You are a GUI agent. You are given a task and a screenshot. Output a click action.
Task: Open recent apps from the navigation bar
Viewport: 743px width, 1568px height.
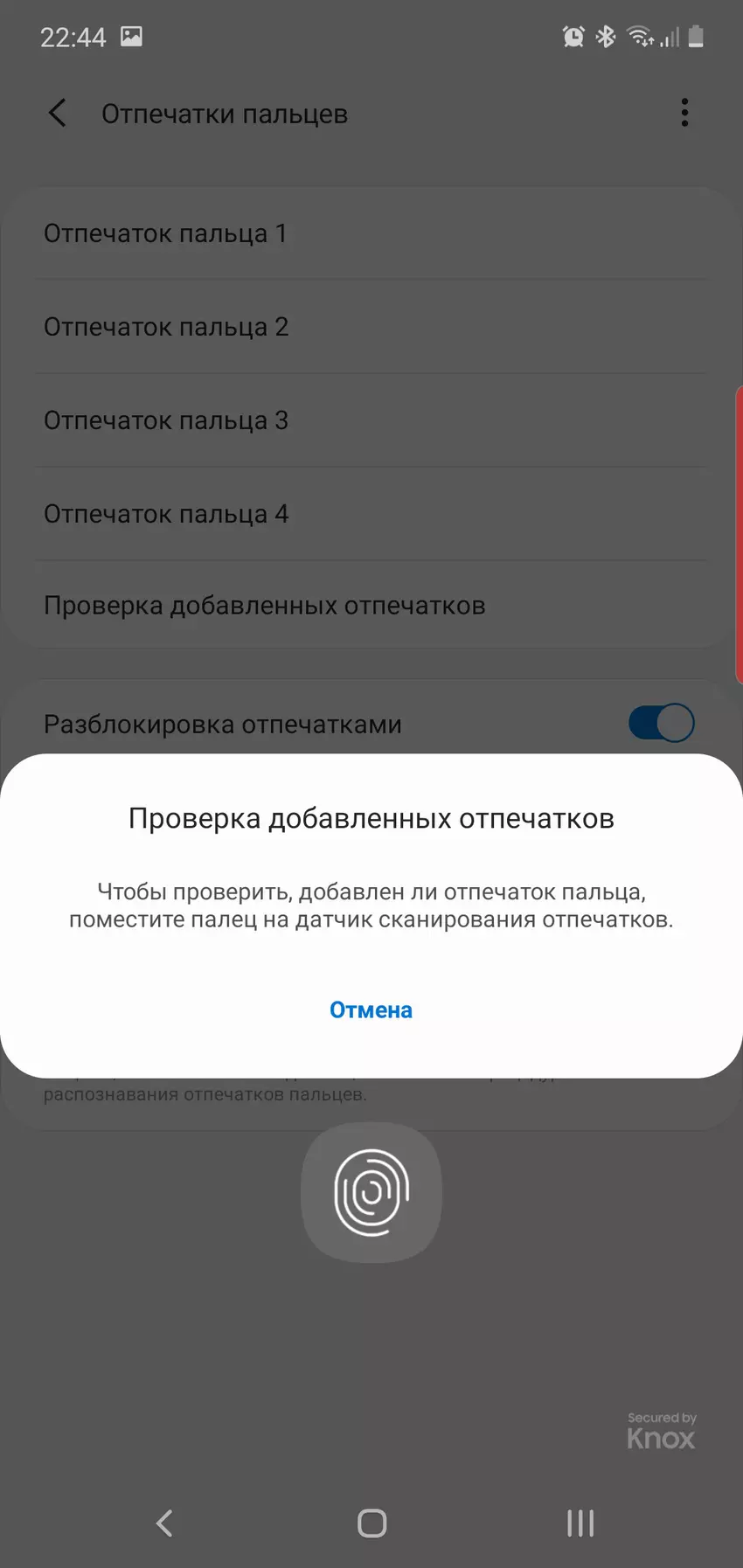point(580,1523)
